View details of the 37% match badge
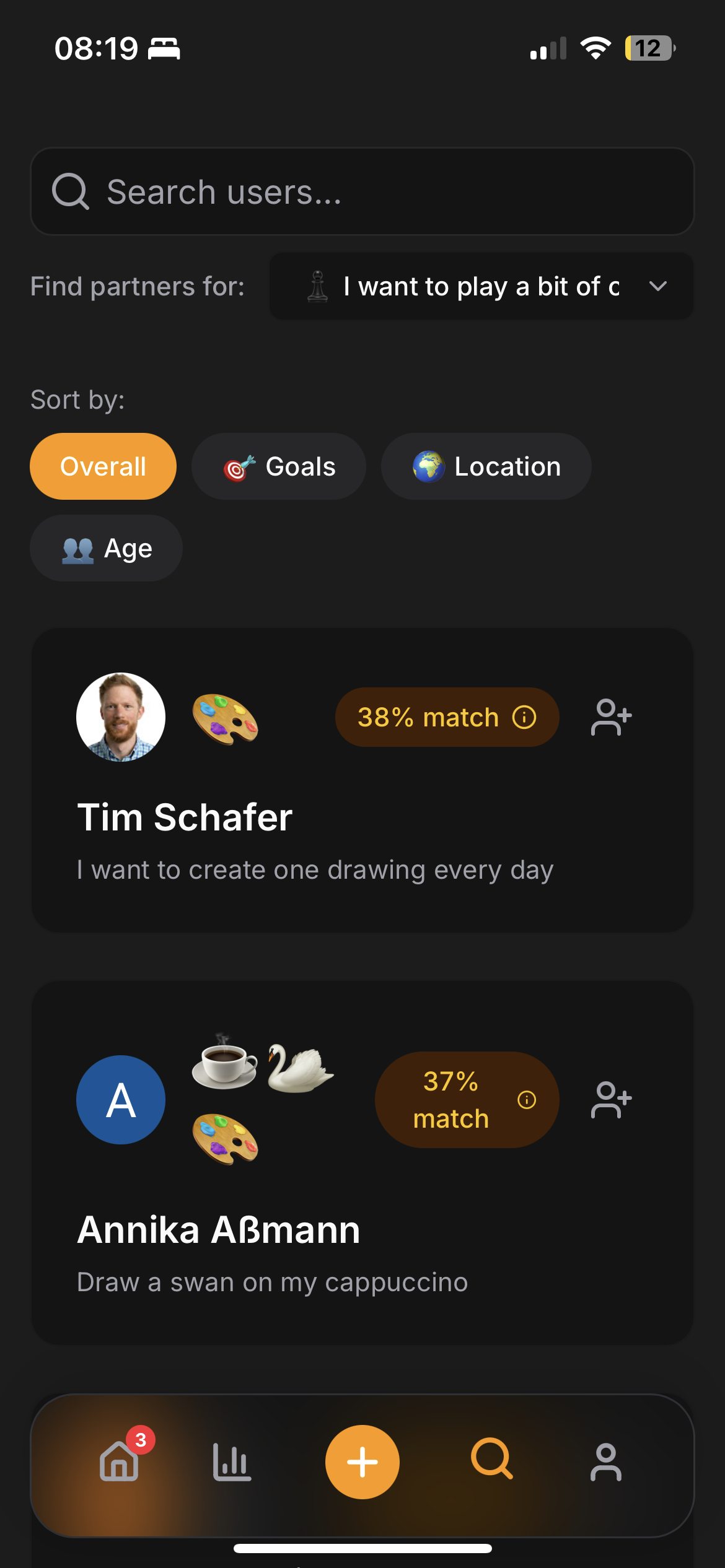725x1568 pixels. point(527,1100)
